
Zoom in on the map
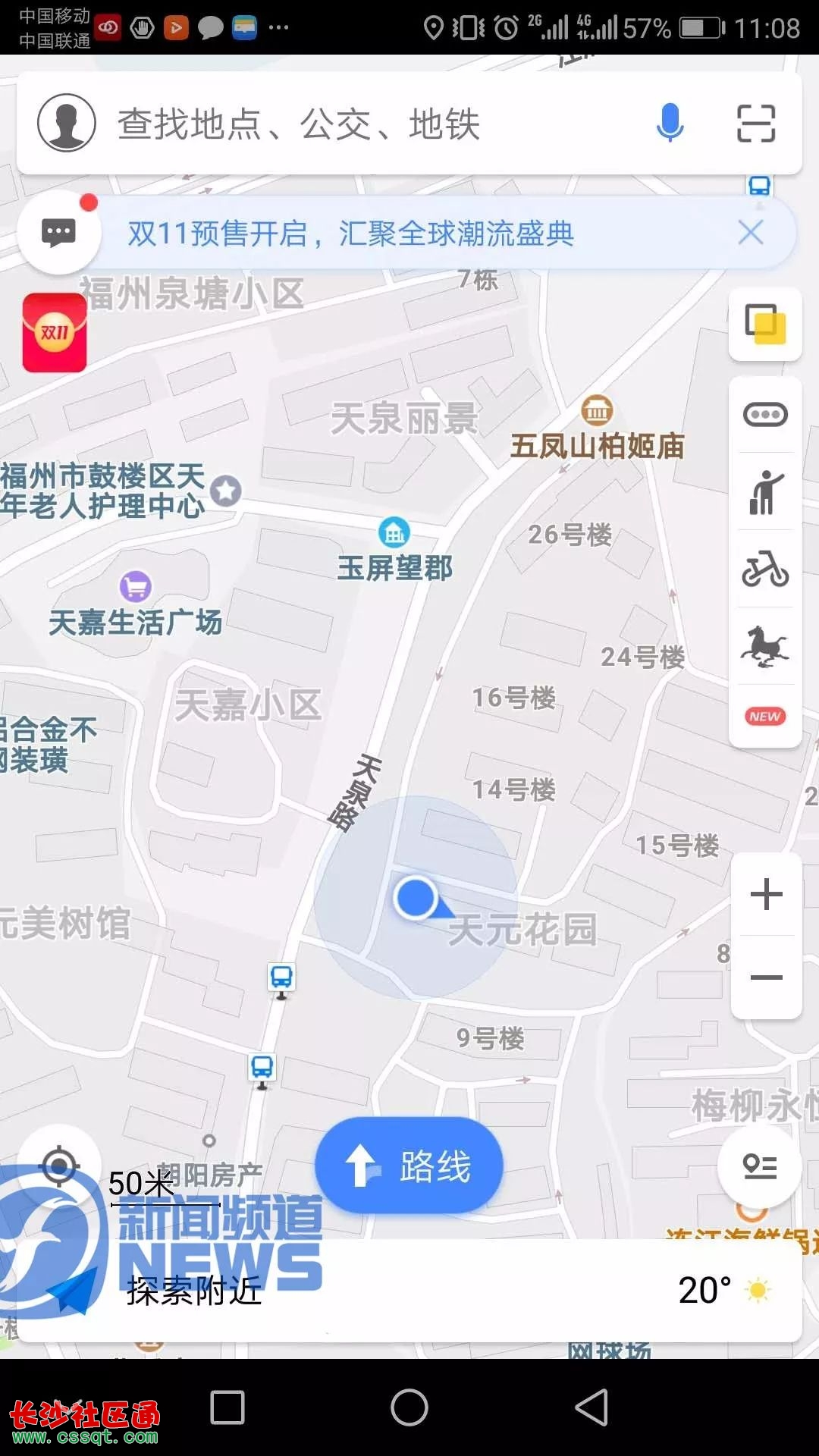pos(766,894)
